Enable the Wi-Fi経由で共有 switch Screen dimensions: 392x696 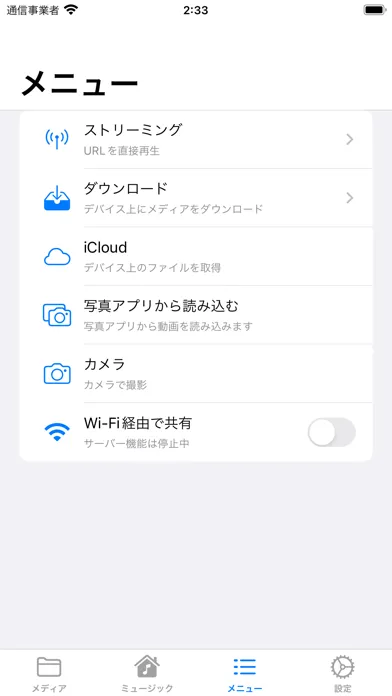pos(332,432)
